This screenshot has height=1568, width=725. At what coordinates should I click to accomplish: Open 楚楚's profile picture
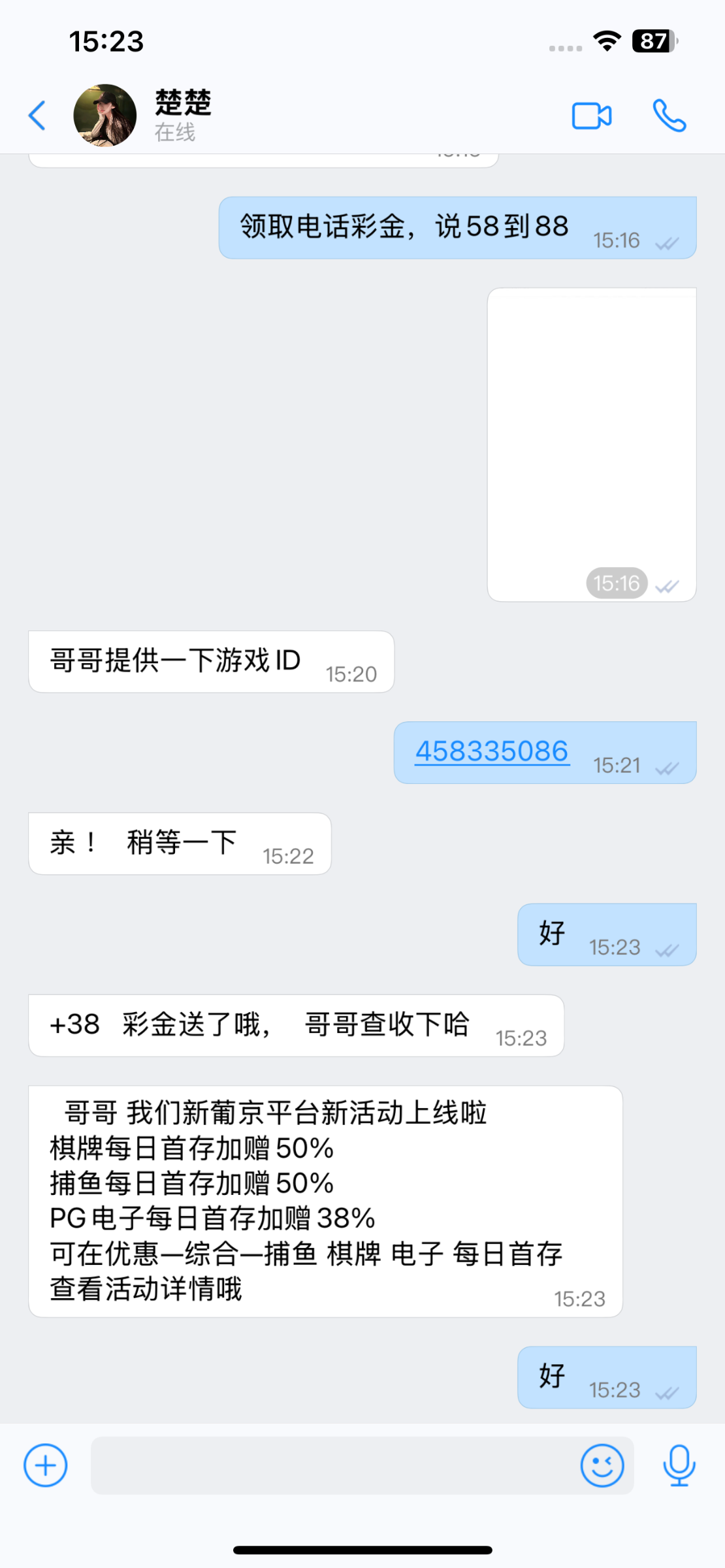tap(105, 116)
